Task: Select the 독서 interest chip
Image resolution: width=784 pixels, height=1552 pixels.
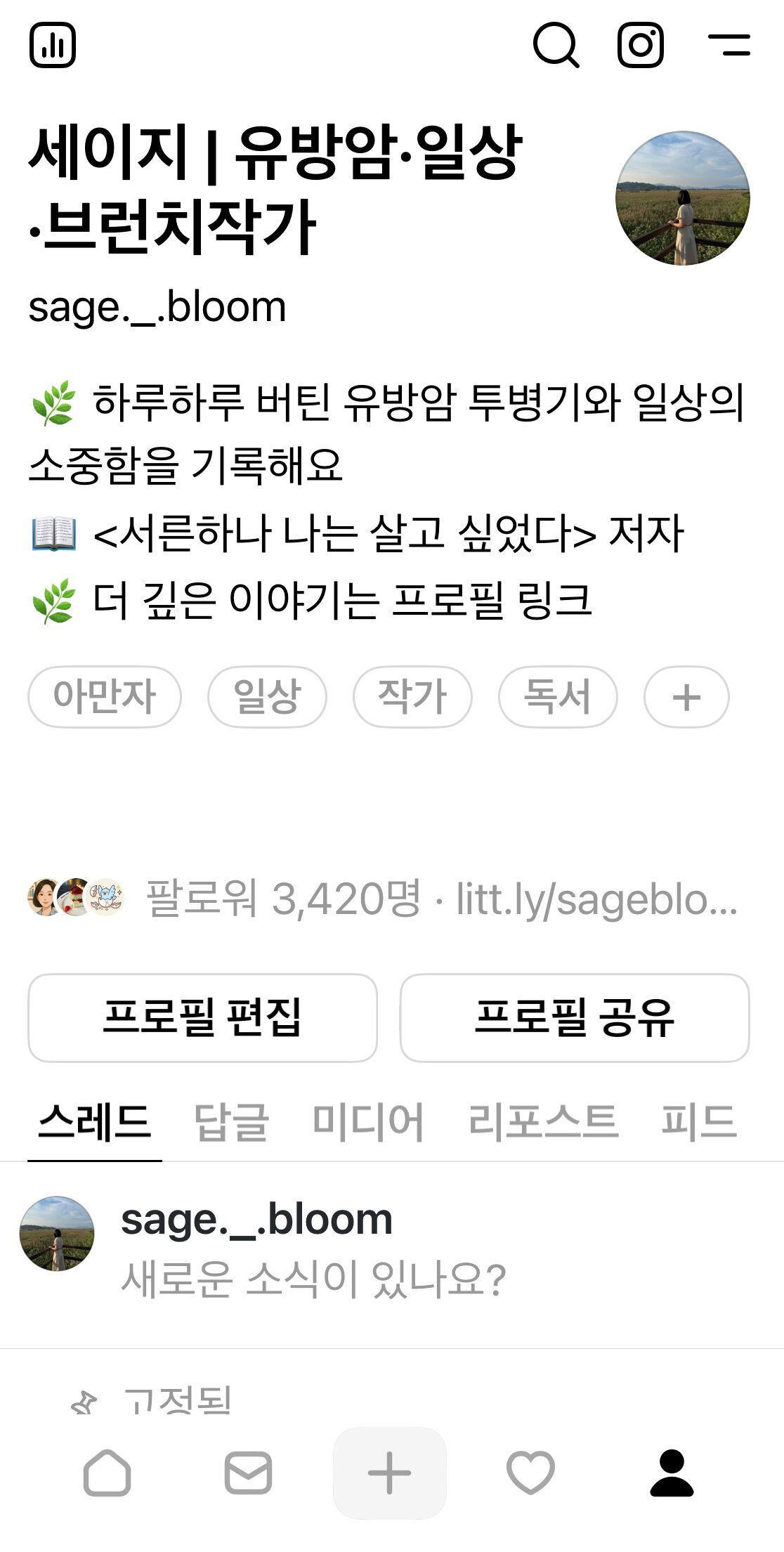Action: [558, 697]
